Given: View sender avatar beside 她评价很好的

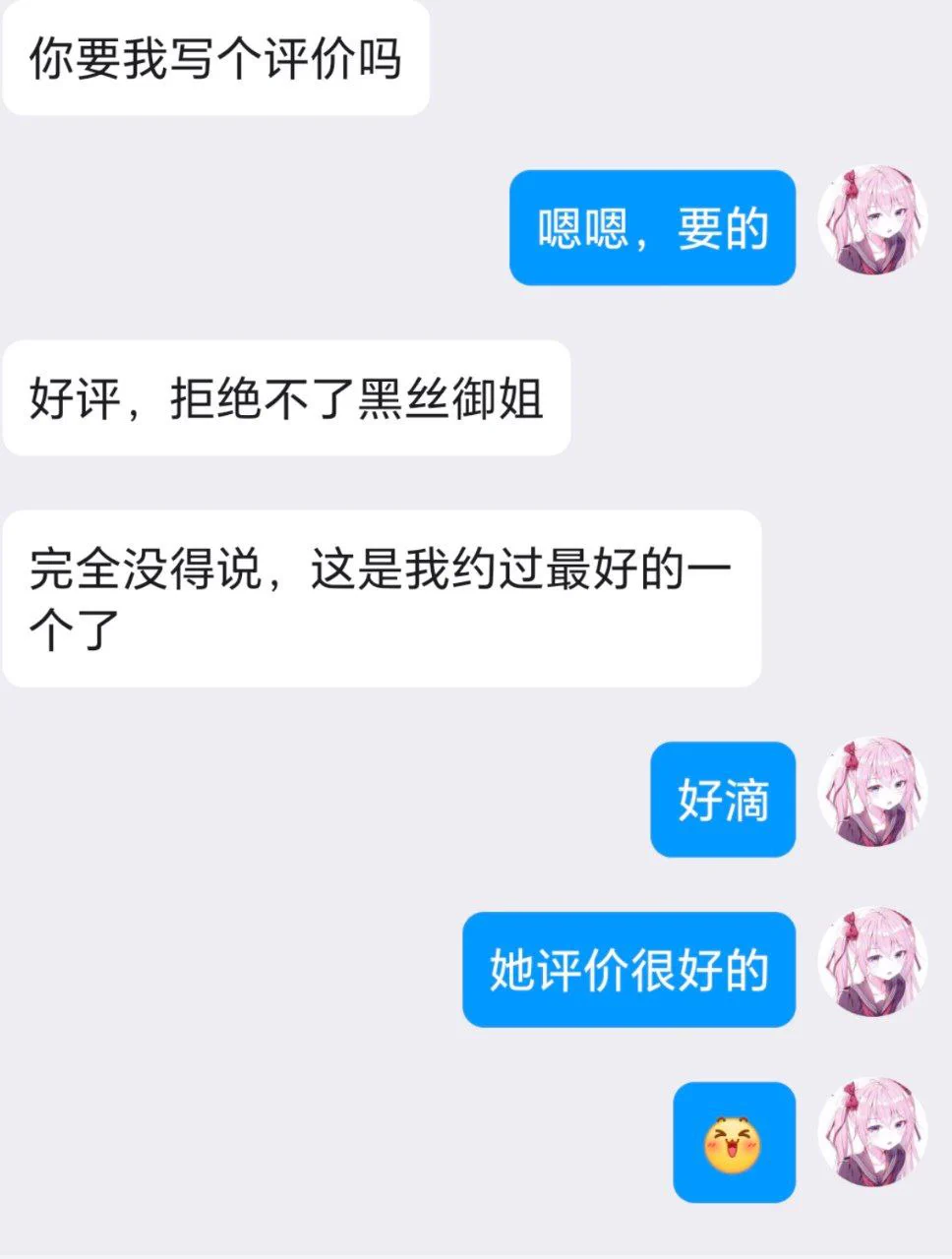Looking at the screenshot, I should [872, 961].
